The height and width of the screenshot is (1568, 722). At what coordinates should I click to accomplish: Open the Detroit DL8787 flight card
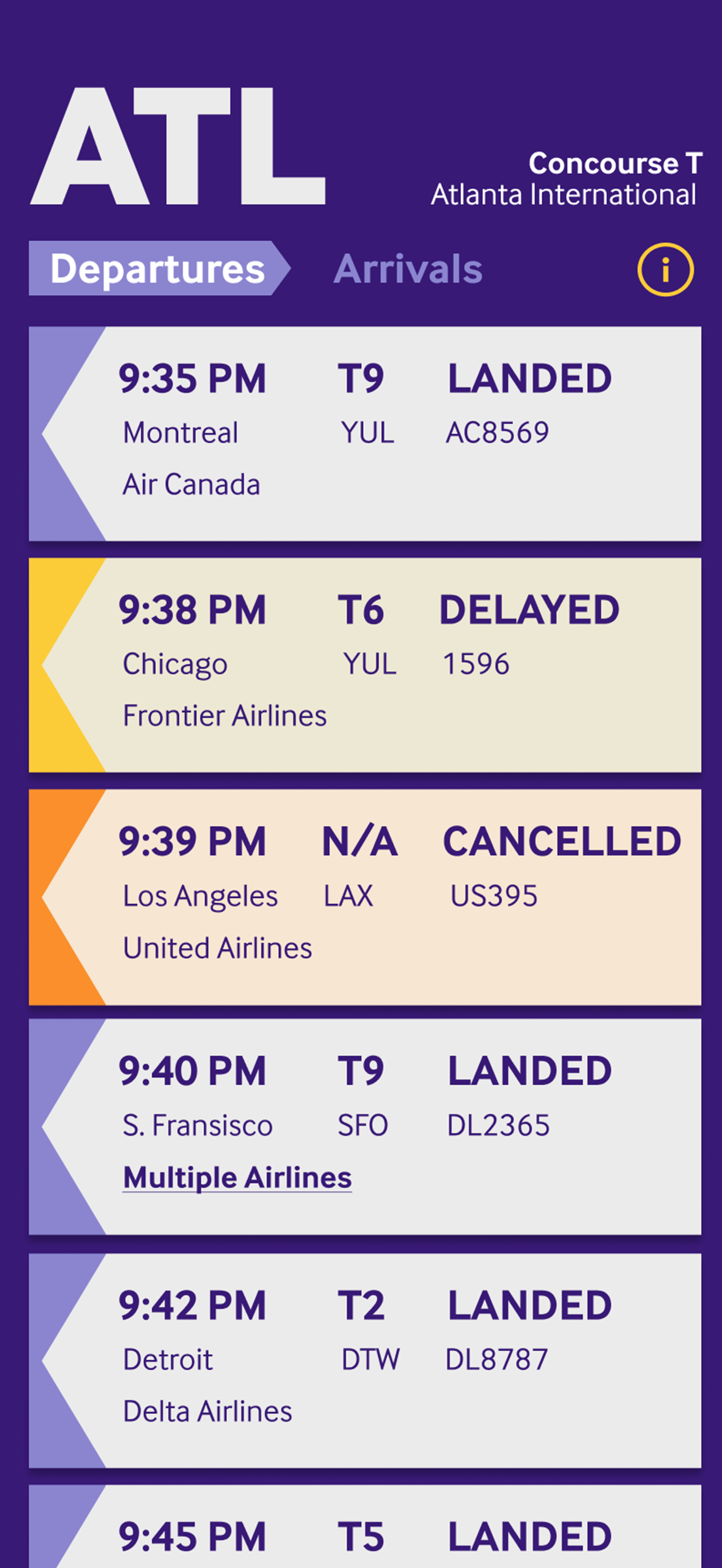365,1360
